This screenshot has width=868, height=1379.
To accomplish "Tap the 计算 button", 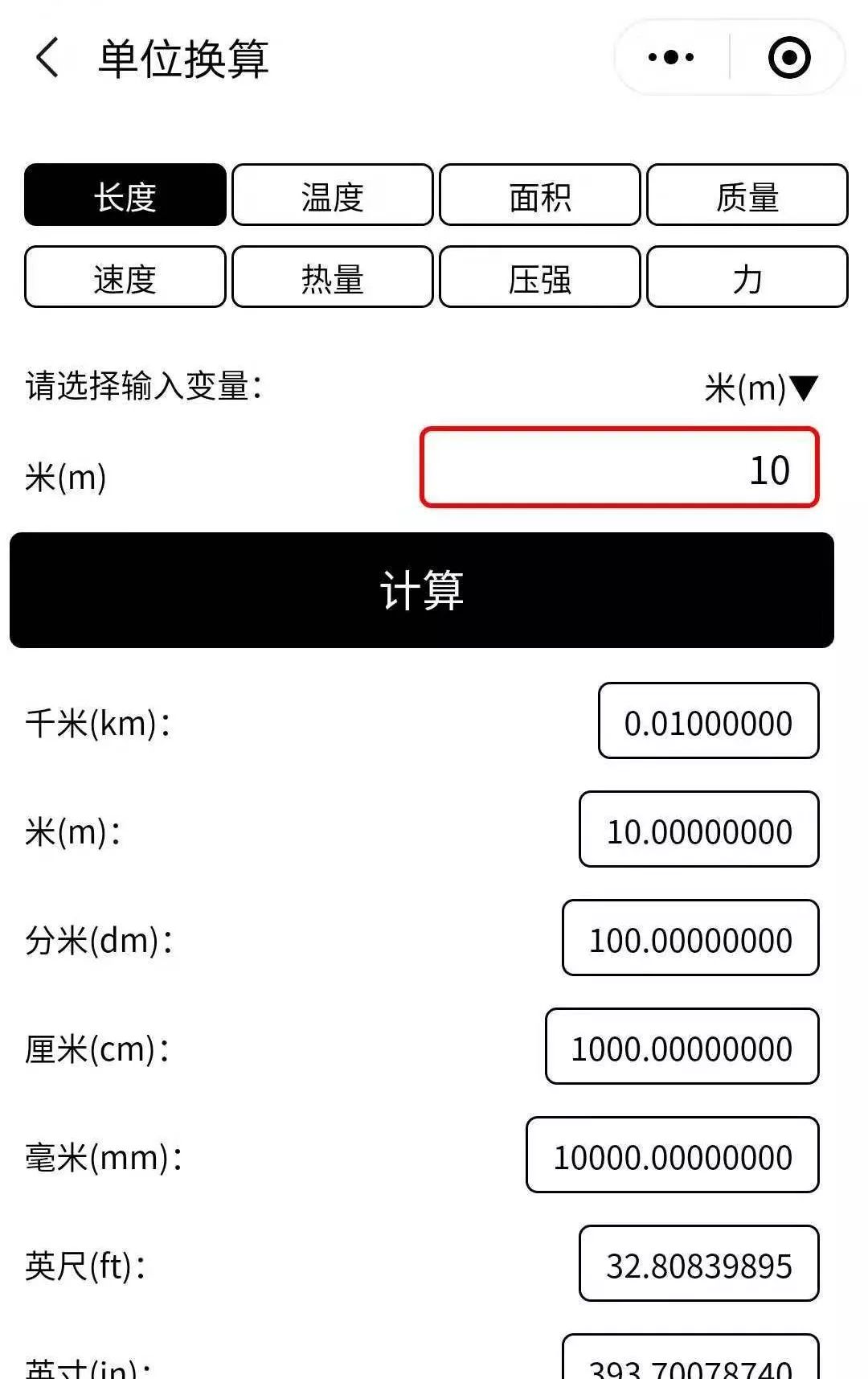I will click(422, 590).
